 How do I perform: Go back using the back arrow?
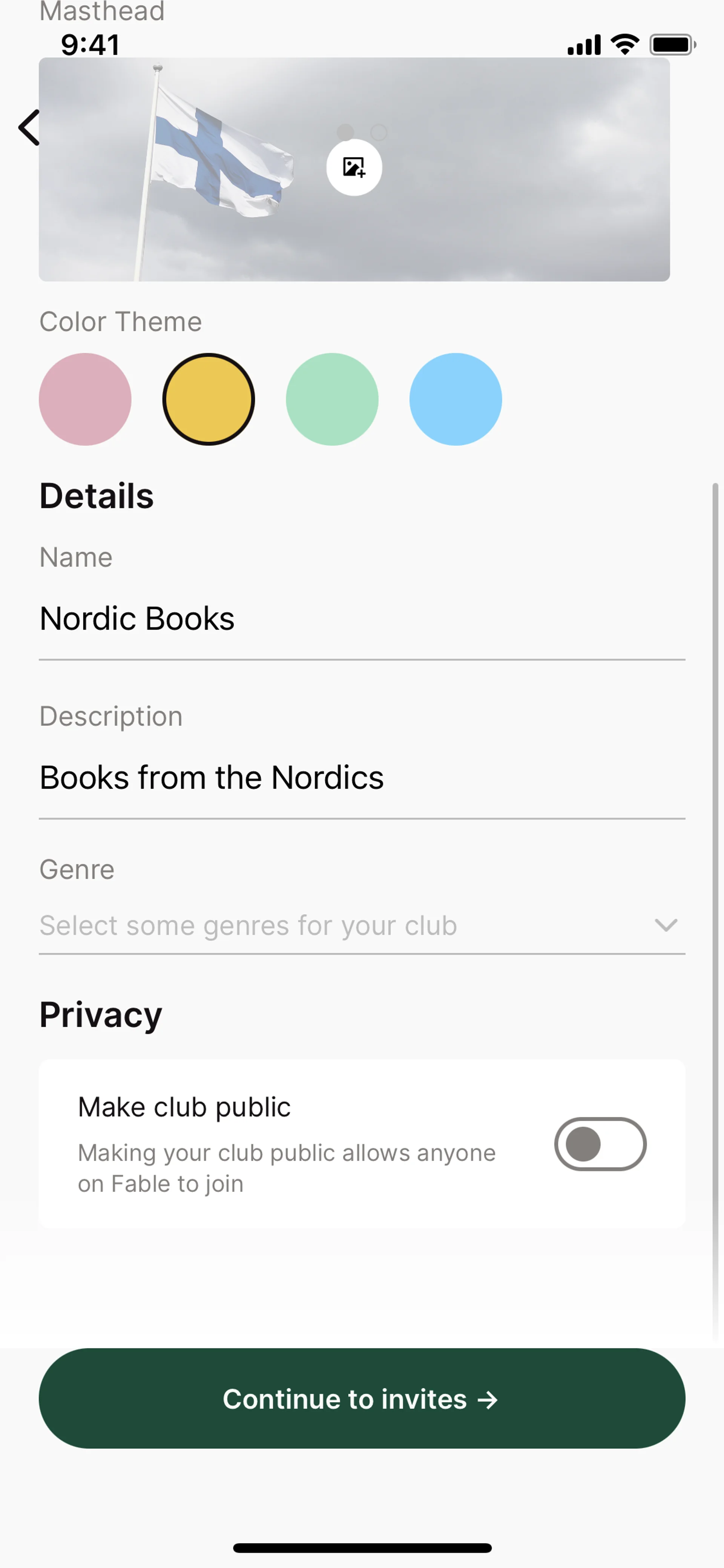29,128
